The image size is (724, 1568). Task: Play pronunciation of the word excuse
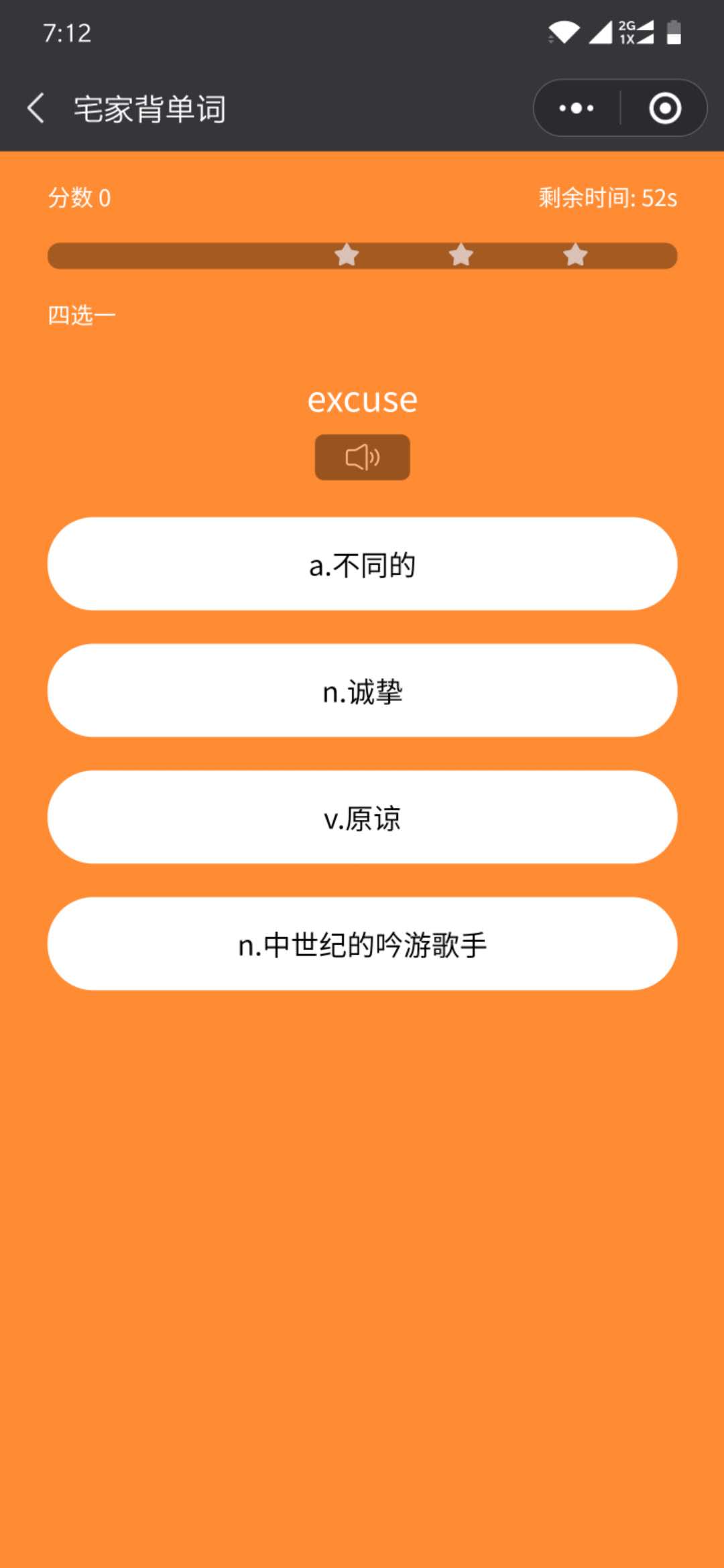362,457
